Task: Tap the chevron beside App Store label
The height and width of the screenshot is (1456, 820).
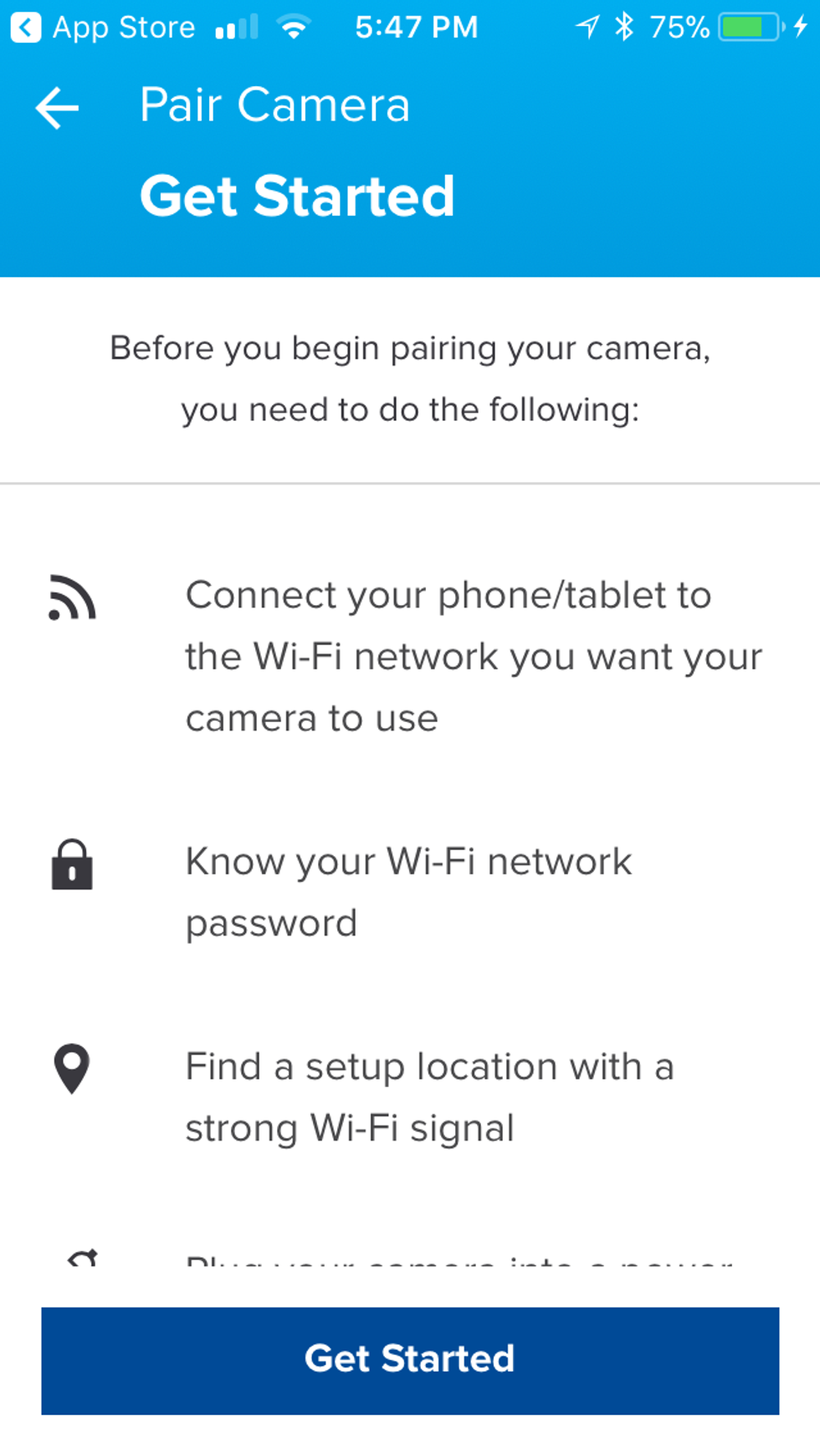Action: (25, 26)
